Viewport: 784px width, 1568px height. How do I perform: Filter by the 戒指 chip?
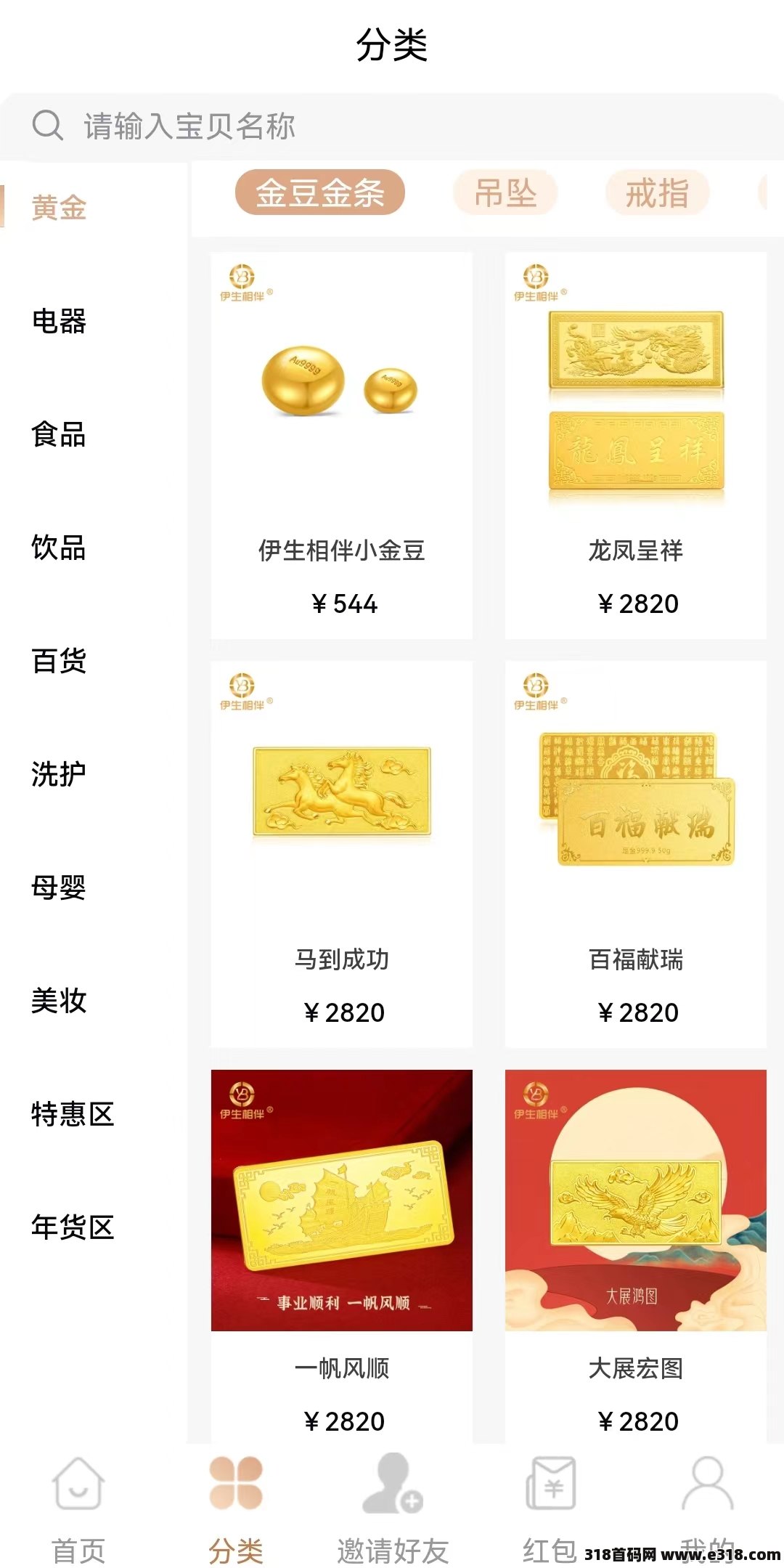[x=657, y=193]
